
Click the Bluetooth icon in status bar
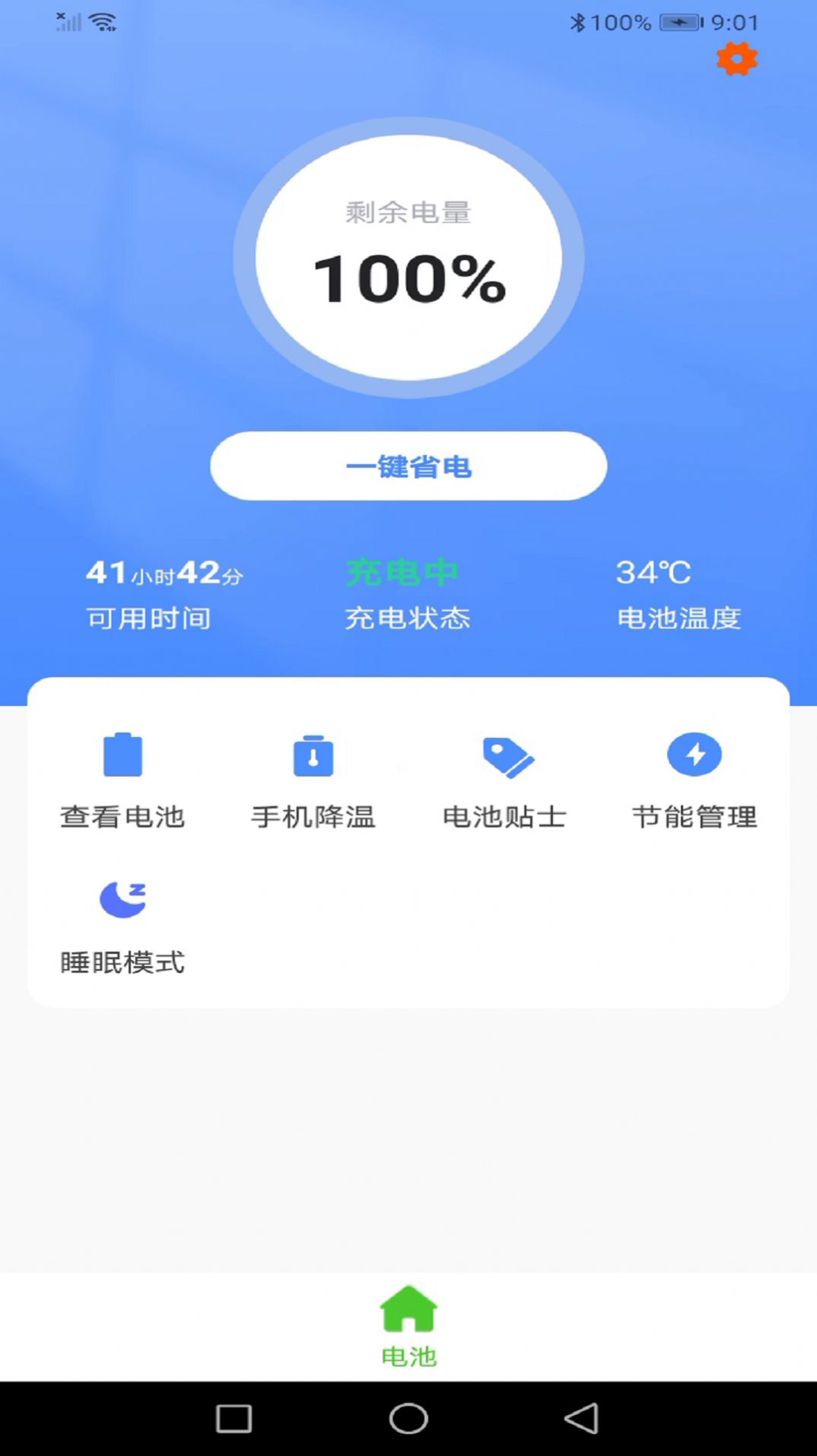pos(578,21)
